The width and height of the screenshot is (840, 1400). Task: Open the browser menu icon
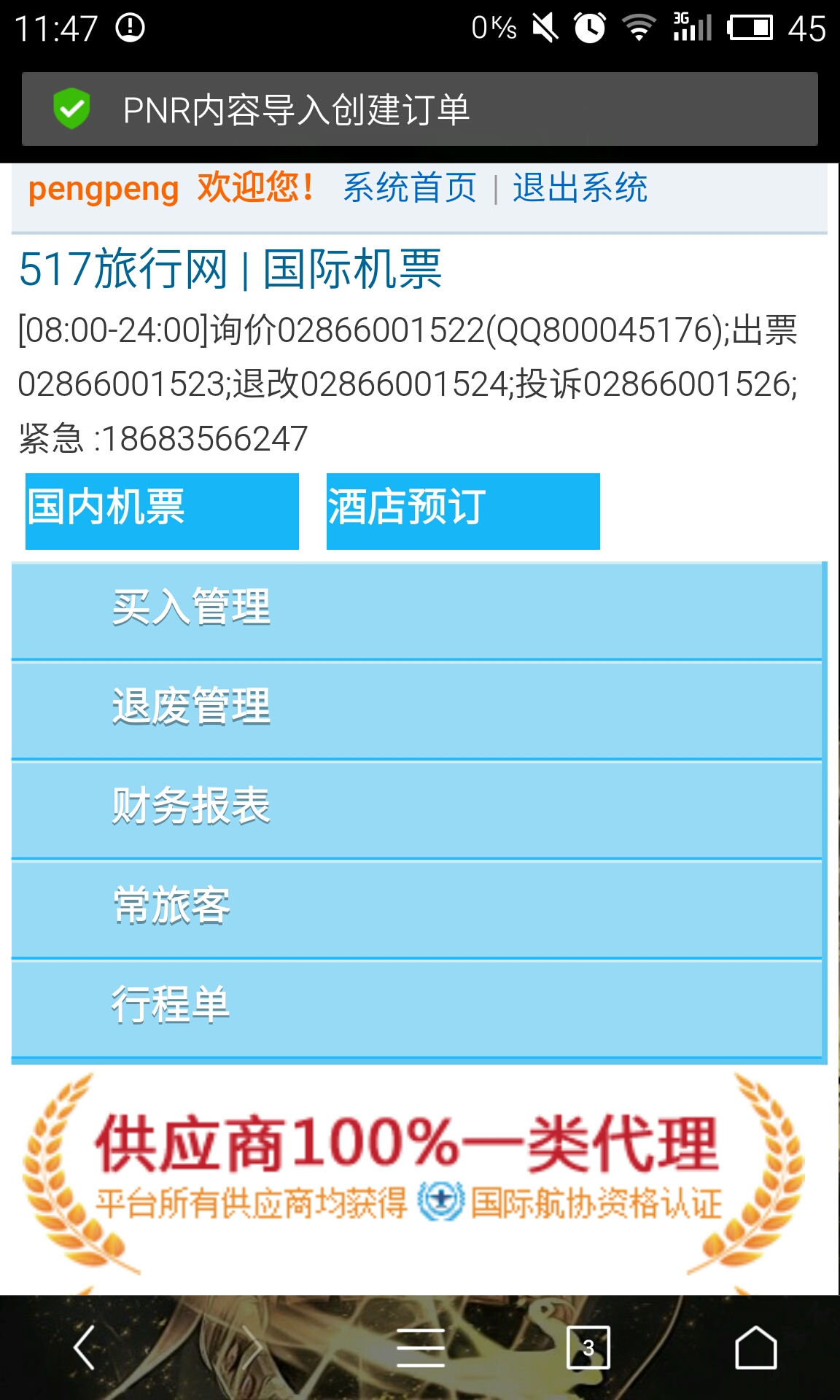(x=421, y=1347)
